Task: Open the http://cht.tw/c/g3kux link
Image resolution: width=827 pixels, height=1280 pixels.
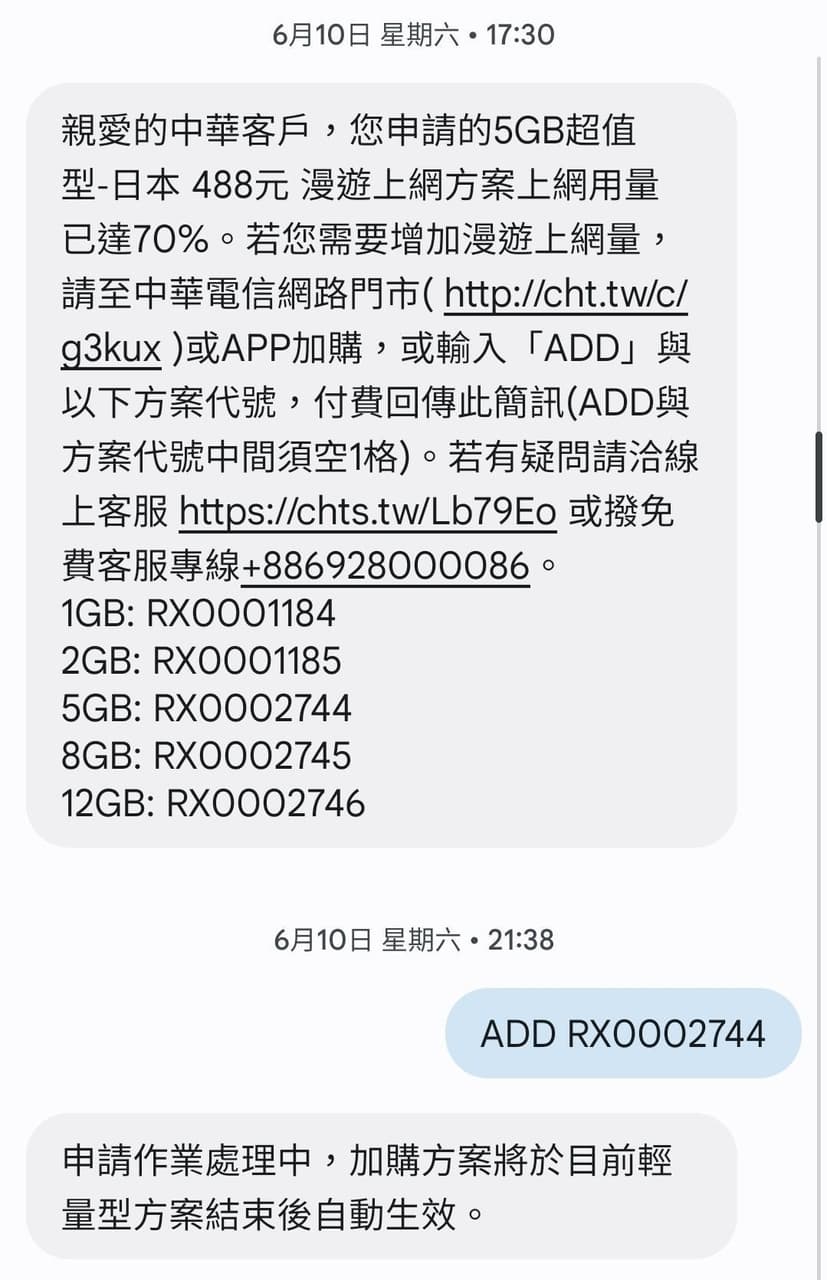Action: pos(565,295)
